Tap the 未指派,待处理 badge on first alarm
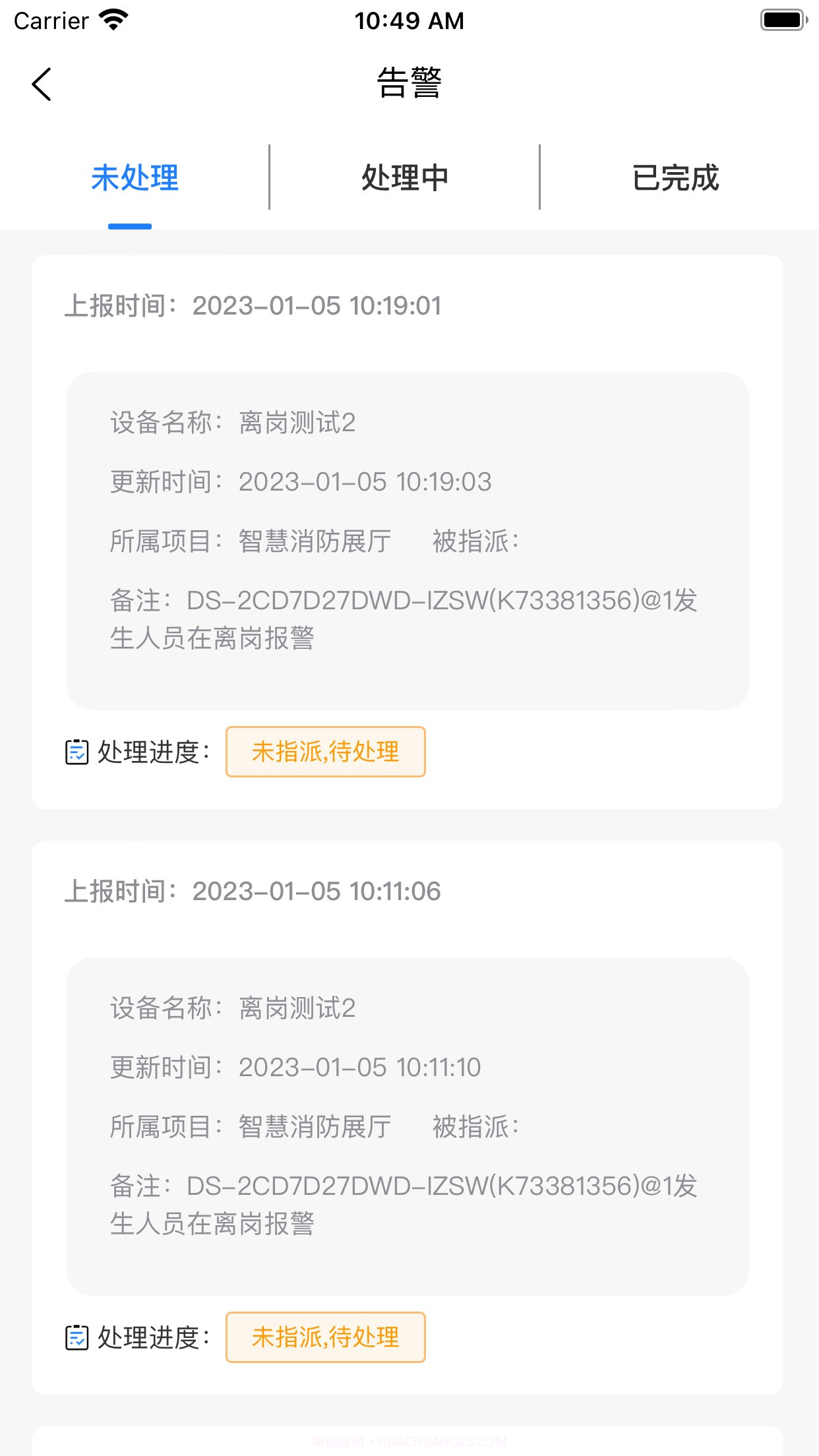Screen dimensions: 819x1456 pos(324,752)
